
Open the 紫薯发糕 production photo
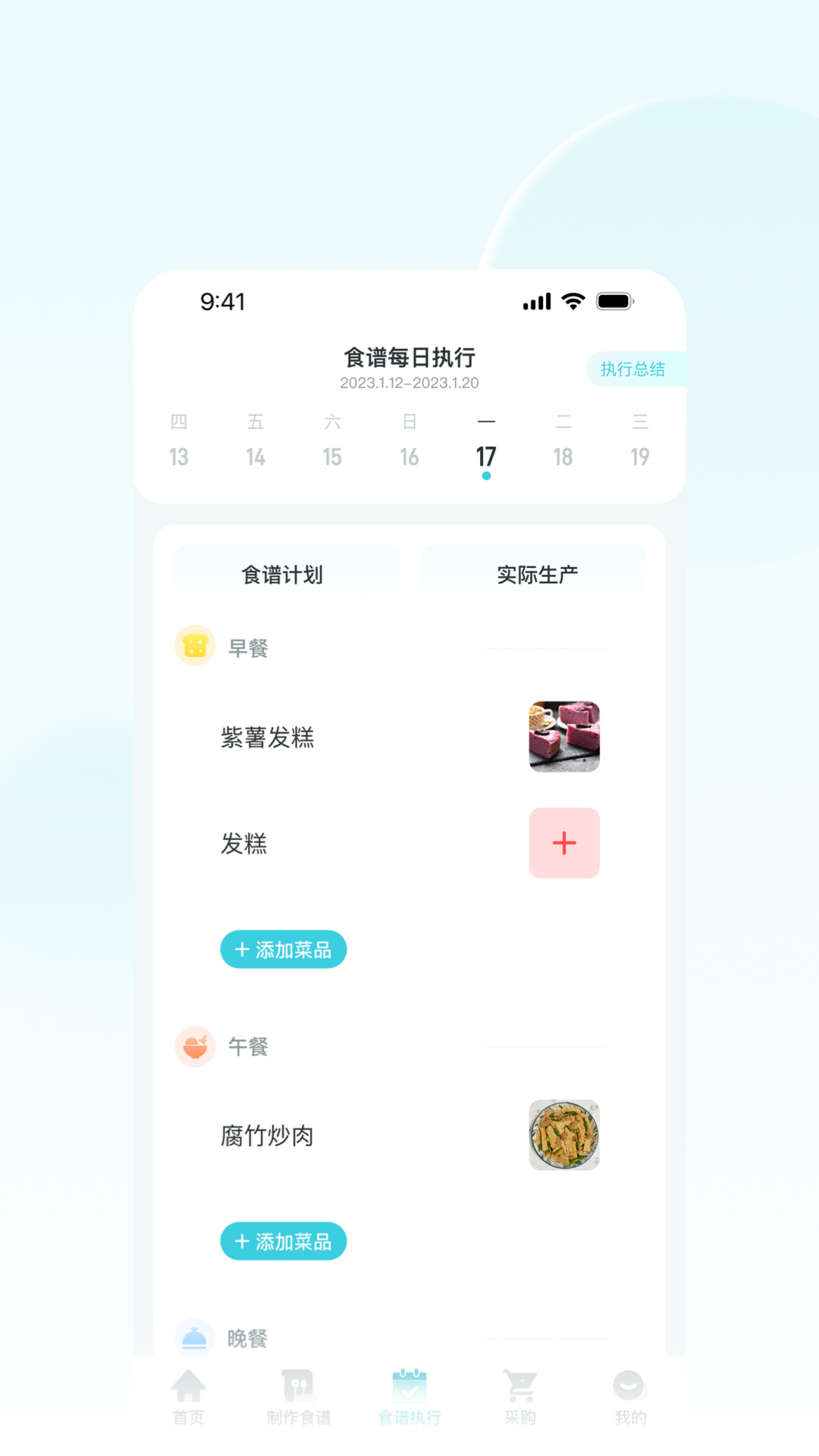coord(564,736)
